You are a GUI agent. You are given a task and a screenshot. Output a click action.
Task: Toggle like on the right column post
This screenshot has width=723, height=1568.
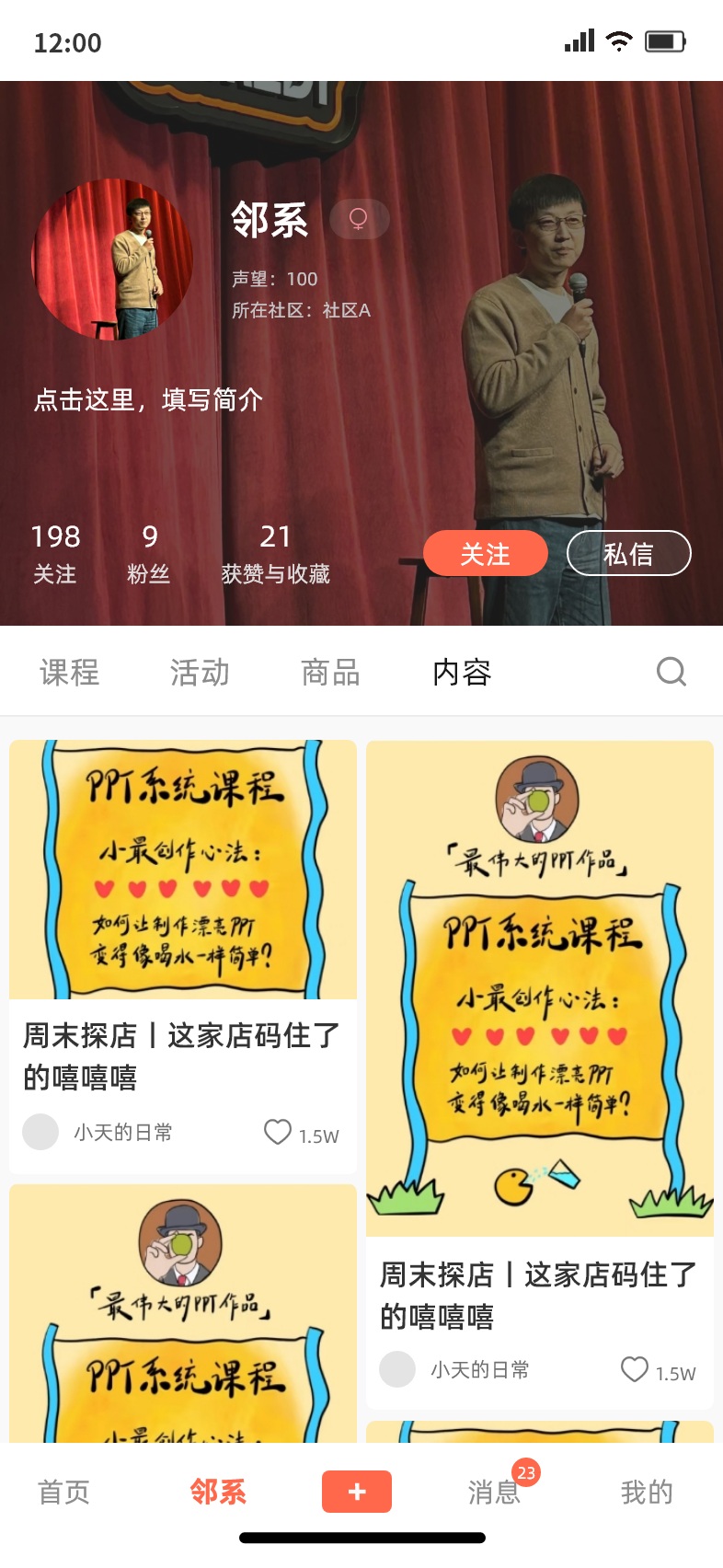coord(634,1368)
